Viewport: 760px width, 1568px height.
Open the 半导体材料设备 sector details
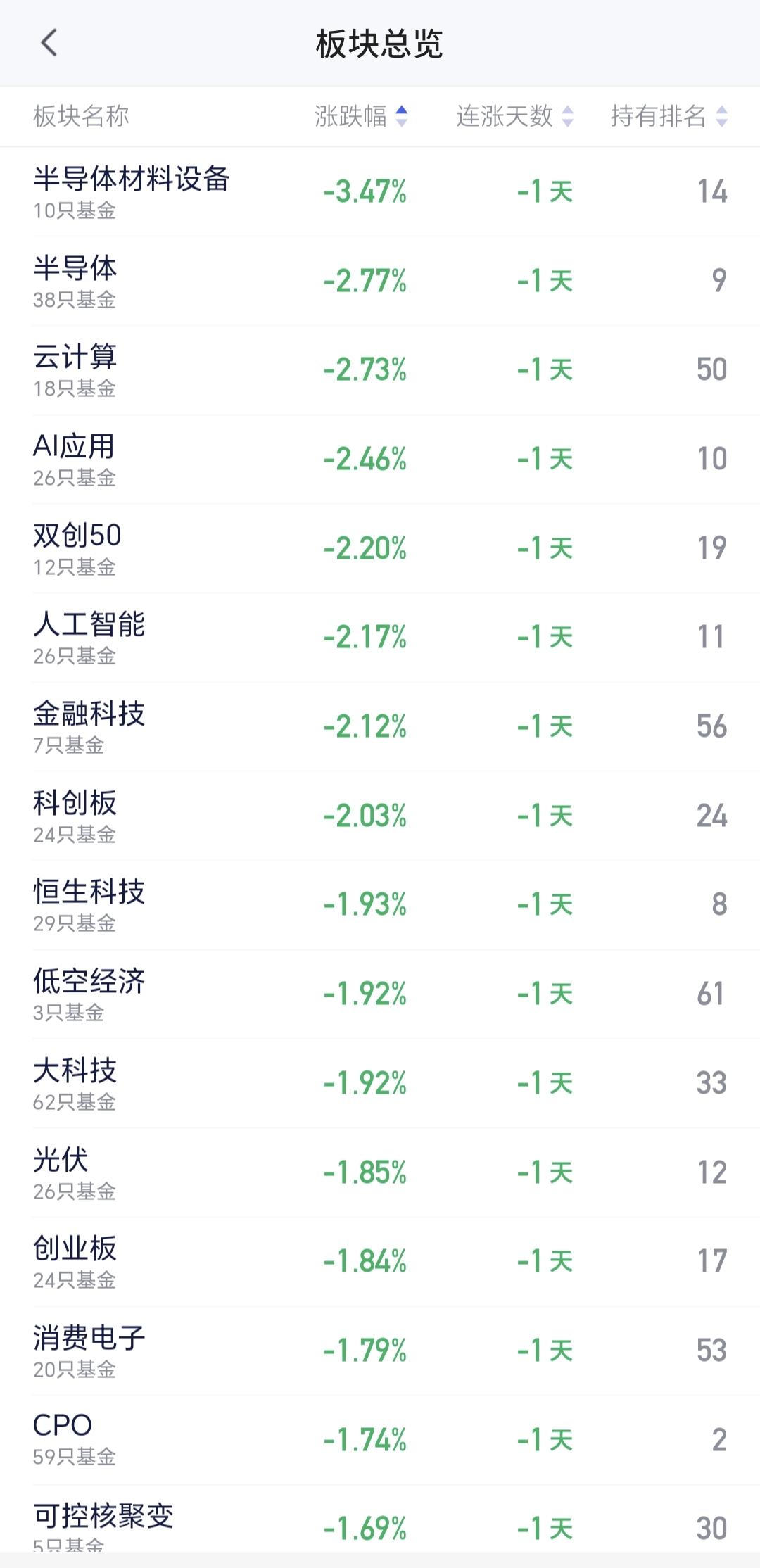[135, 190]
